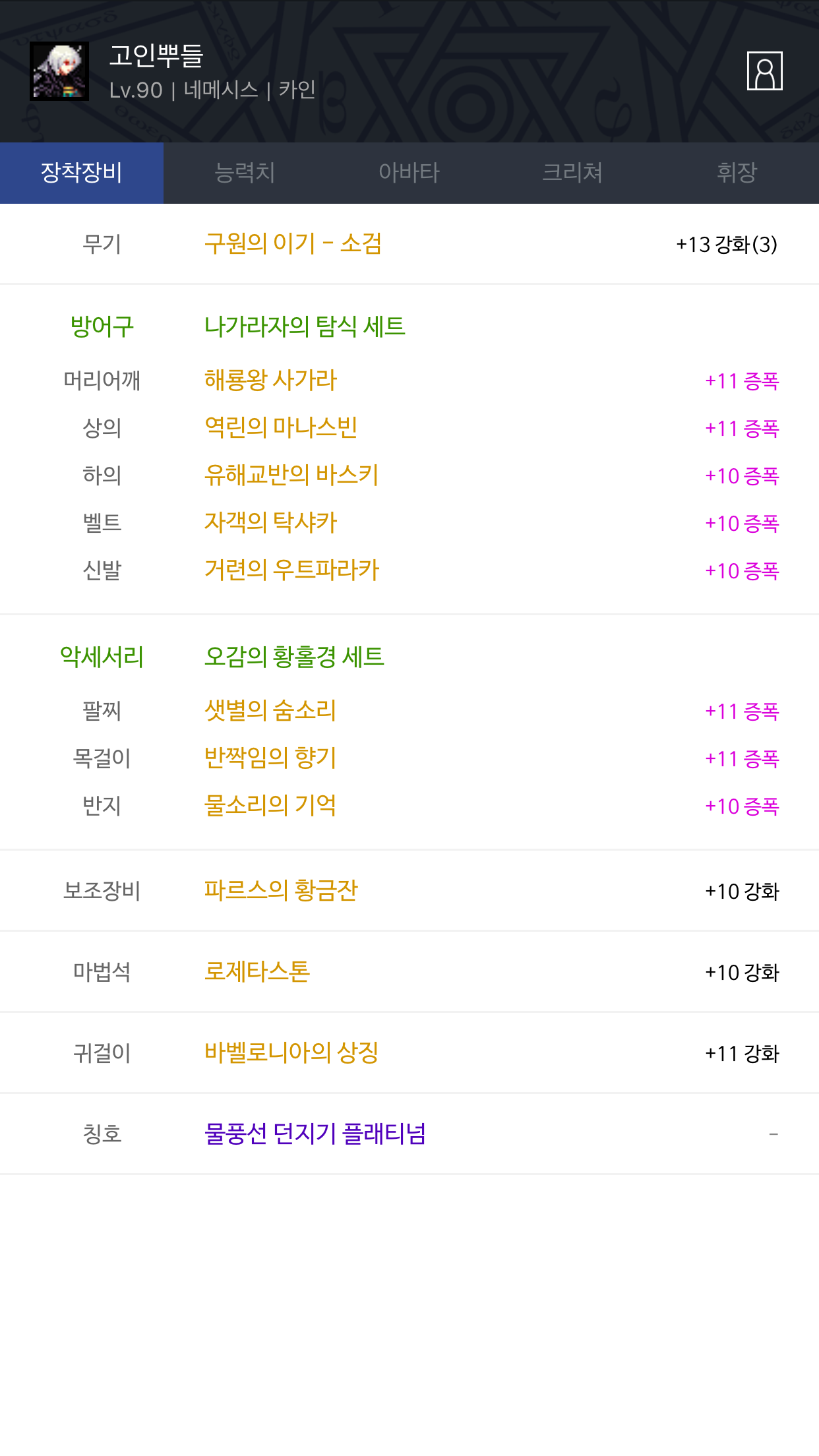Open the 샛별의 숨소리 bracelet item
This screenshot has height=1456, width=819.
pos(270,710)
